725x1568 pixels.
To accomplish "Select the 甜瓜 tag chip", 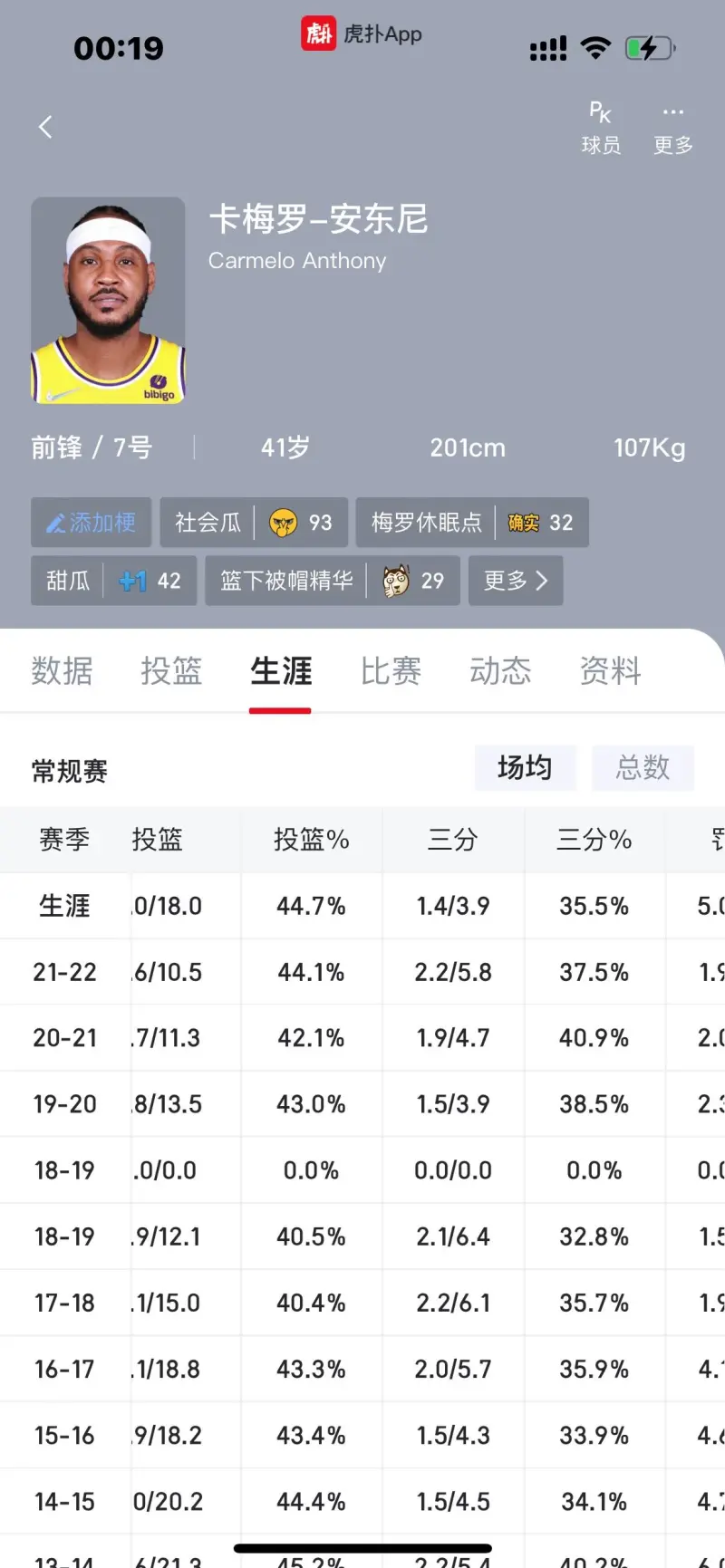I will (114, 581).
